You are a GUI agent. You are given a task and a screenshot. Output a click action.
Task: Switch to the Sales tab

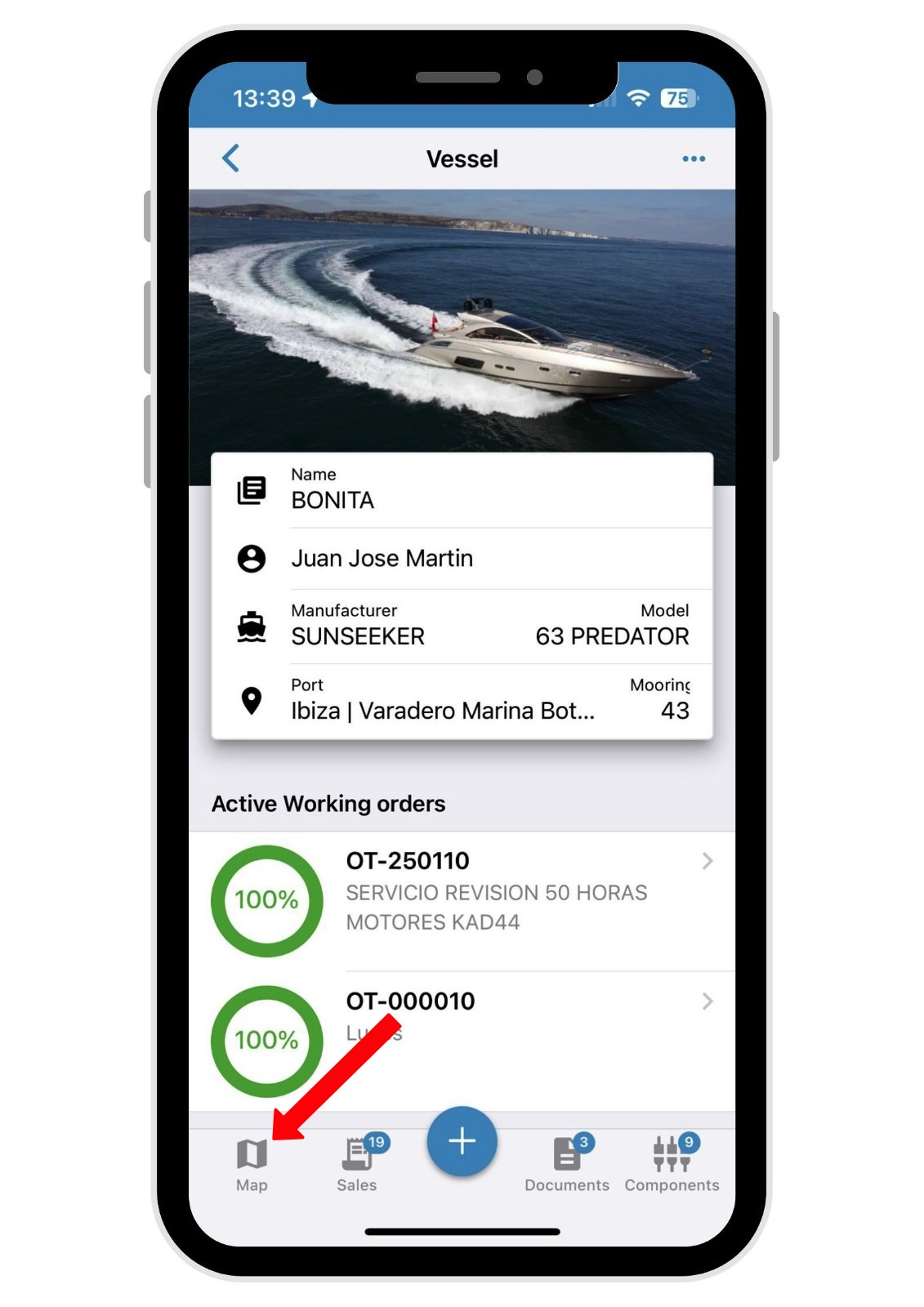click(x=357, y=1164)
